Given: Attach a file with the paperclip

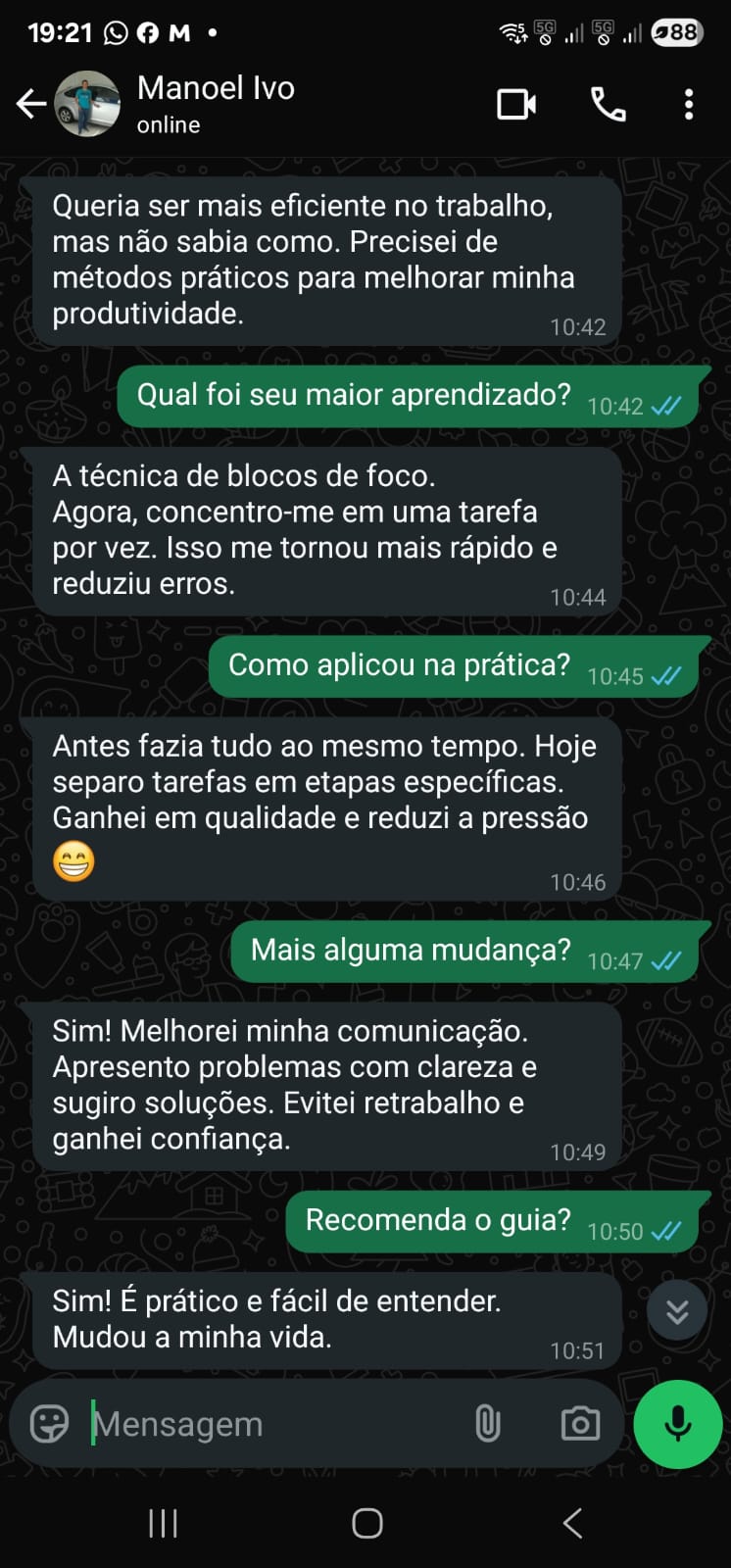Looking at the screenshot, I should pos(487,1424).
